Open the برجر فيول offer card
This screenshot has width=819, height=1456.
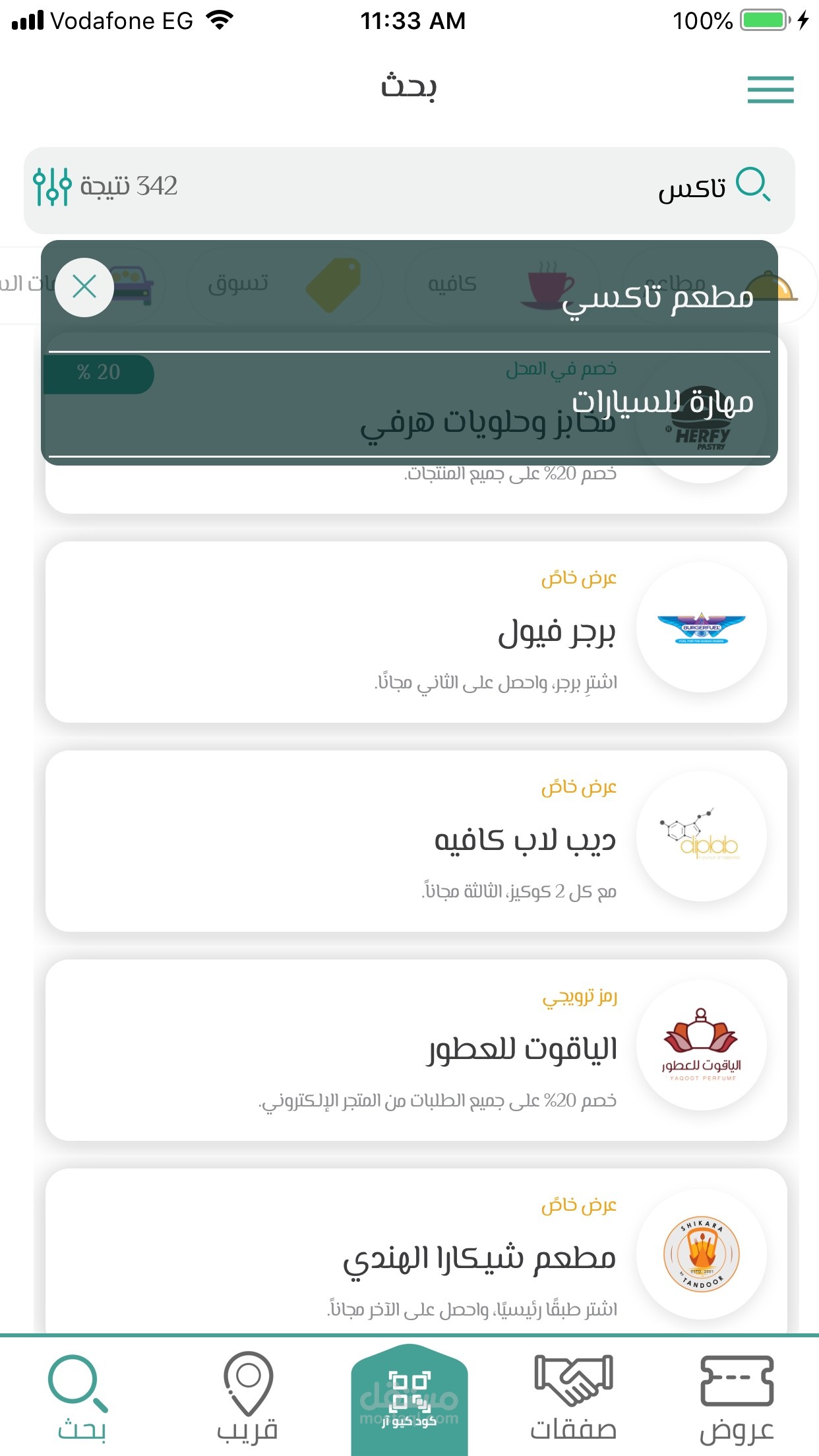point(415,632)
